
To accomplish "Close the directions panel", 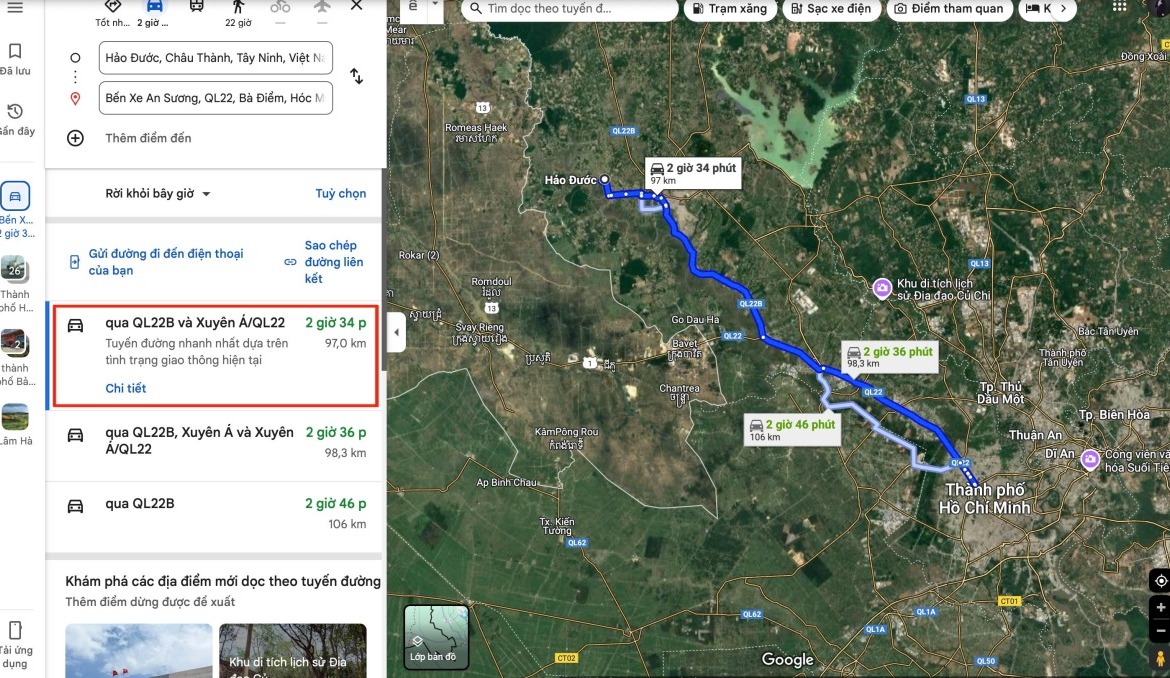I will [357, 6].
